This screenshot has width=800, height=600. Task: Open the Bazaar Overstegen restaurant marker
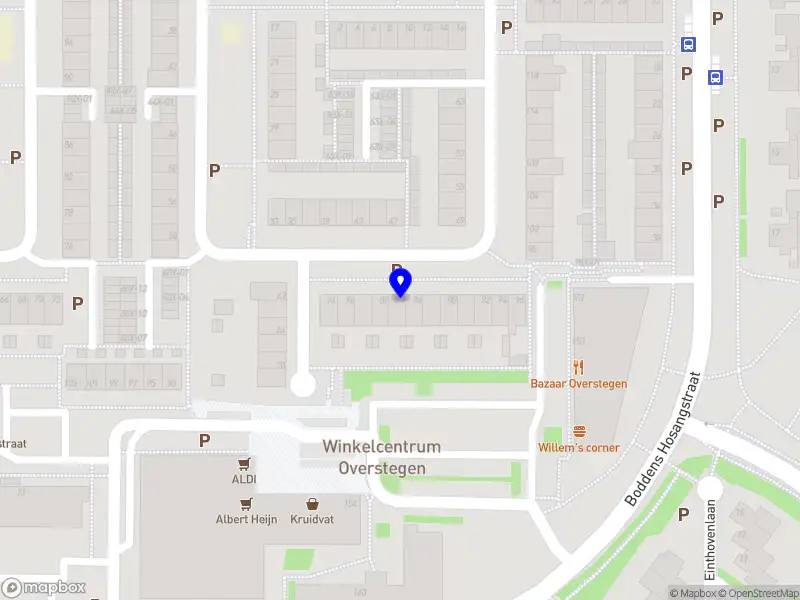point(578,368)
